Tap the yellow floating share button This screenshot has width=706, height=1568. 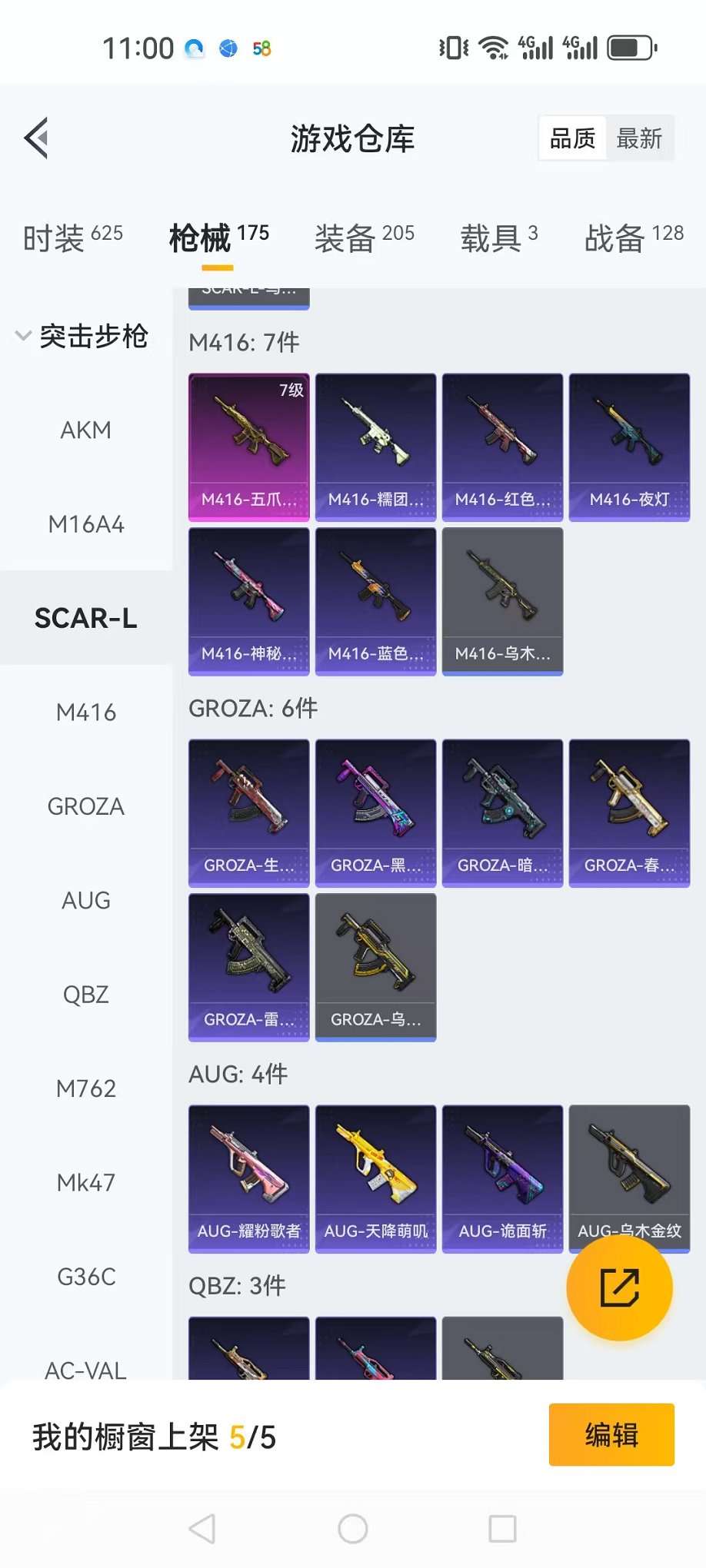tap(619, 1287)
